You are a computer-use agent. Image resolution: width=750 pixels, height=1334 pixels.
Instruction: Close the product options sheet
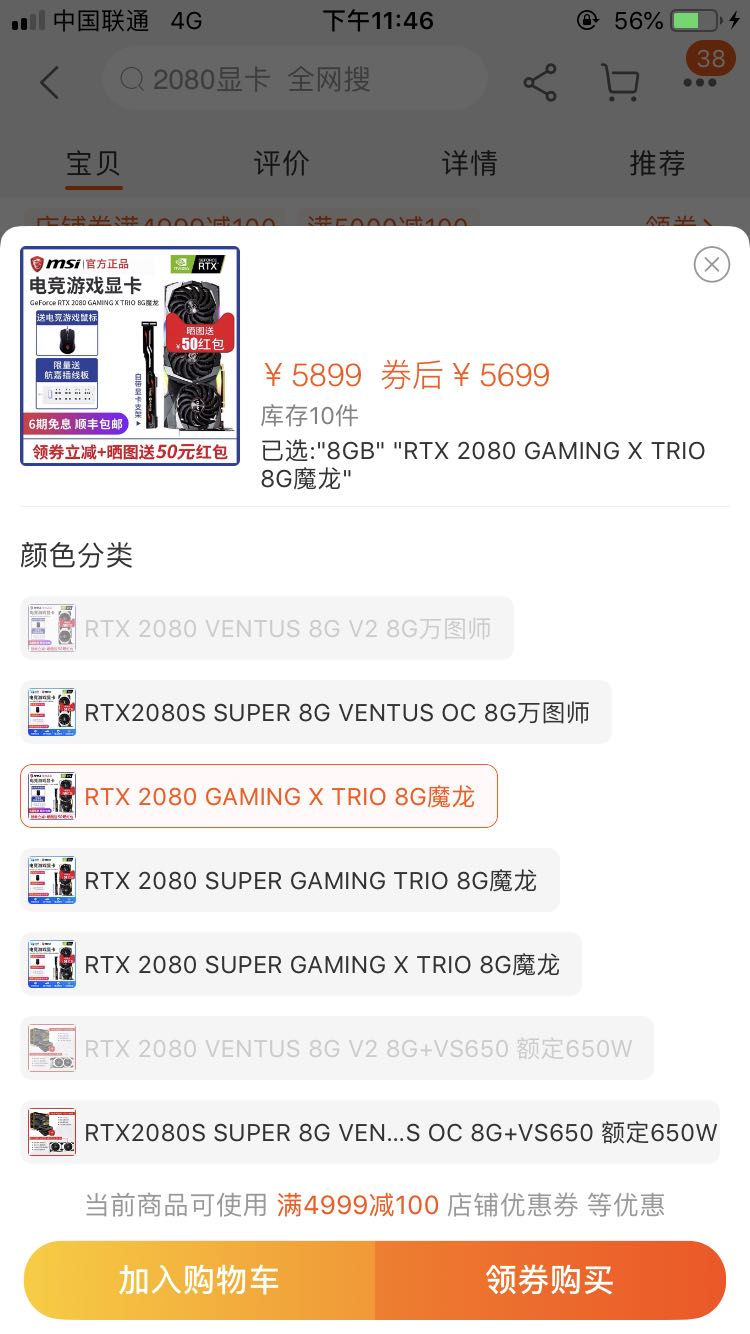pos(711,264)
